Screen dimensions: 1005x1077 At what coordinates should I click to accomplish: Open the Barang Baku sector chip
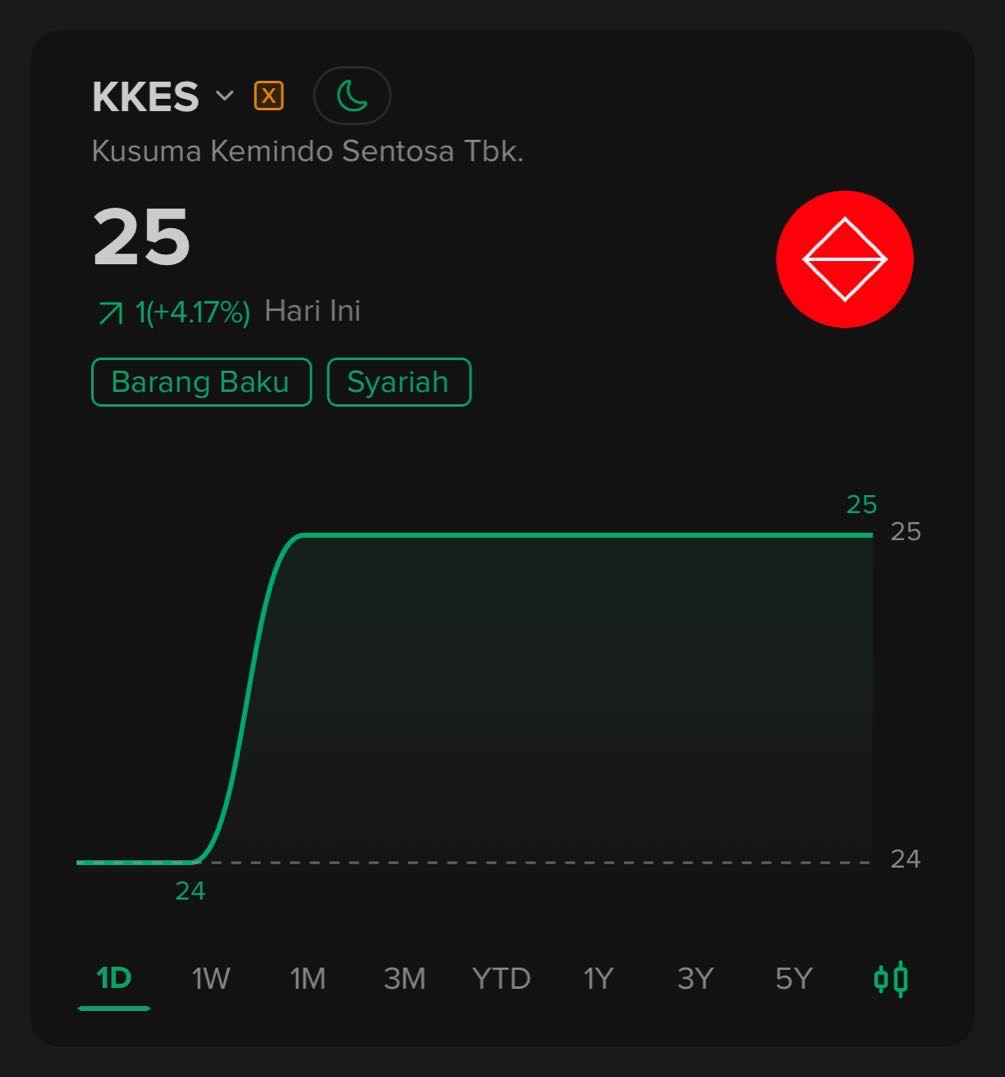(201, 382)
